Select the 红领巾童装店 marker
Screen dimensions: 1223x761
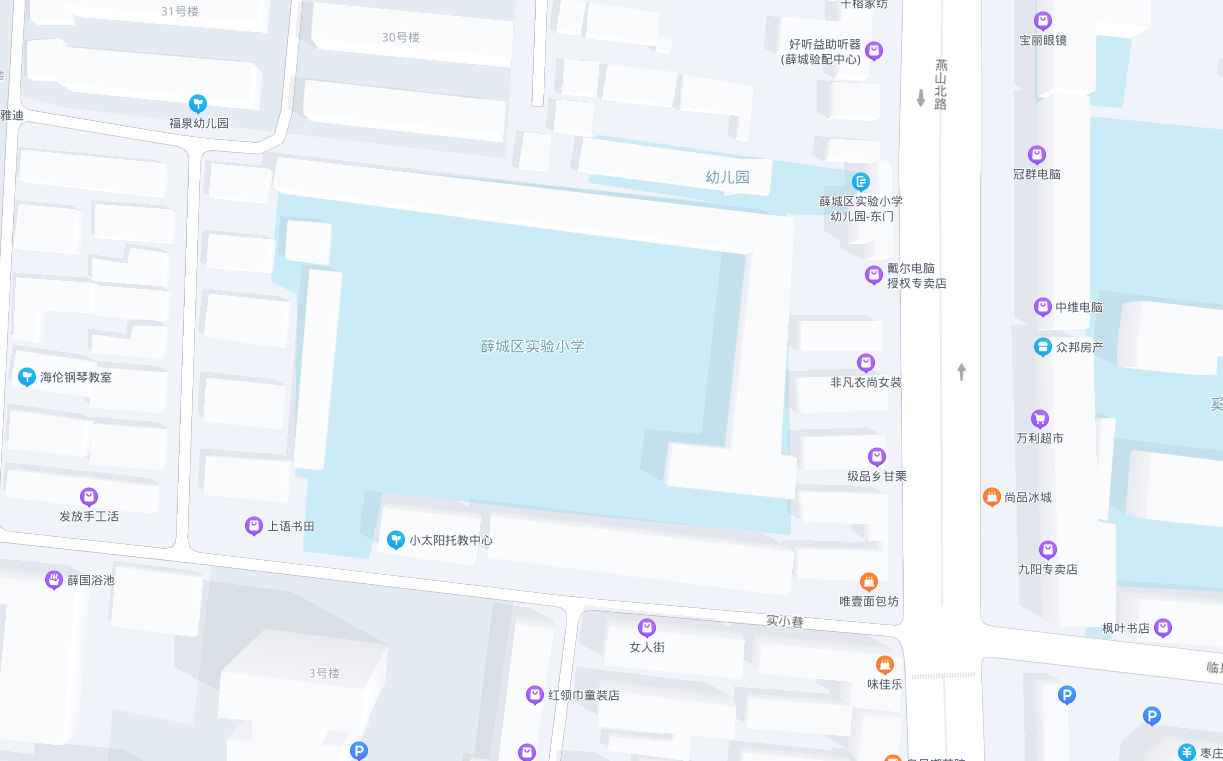(x=535, y=694)
